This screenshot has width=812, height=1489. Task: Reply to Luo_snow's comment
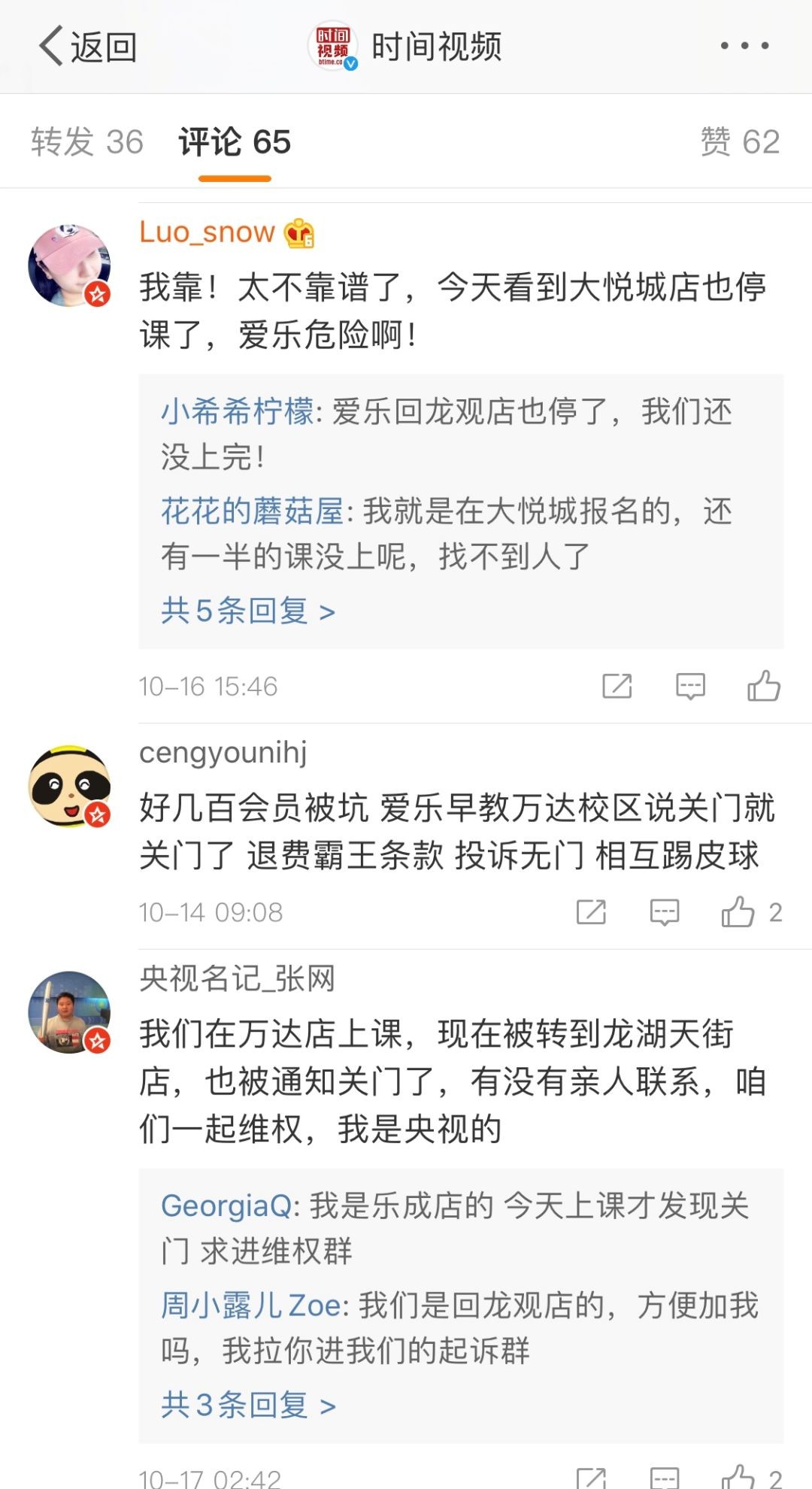[x=689, y=686]
